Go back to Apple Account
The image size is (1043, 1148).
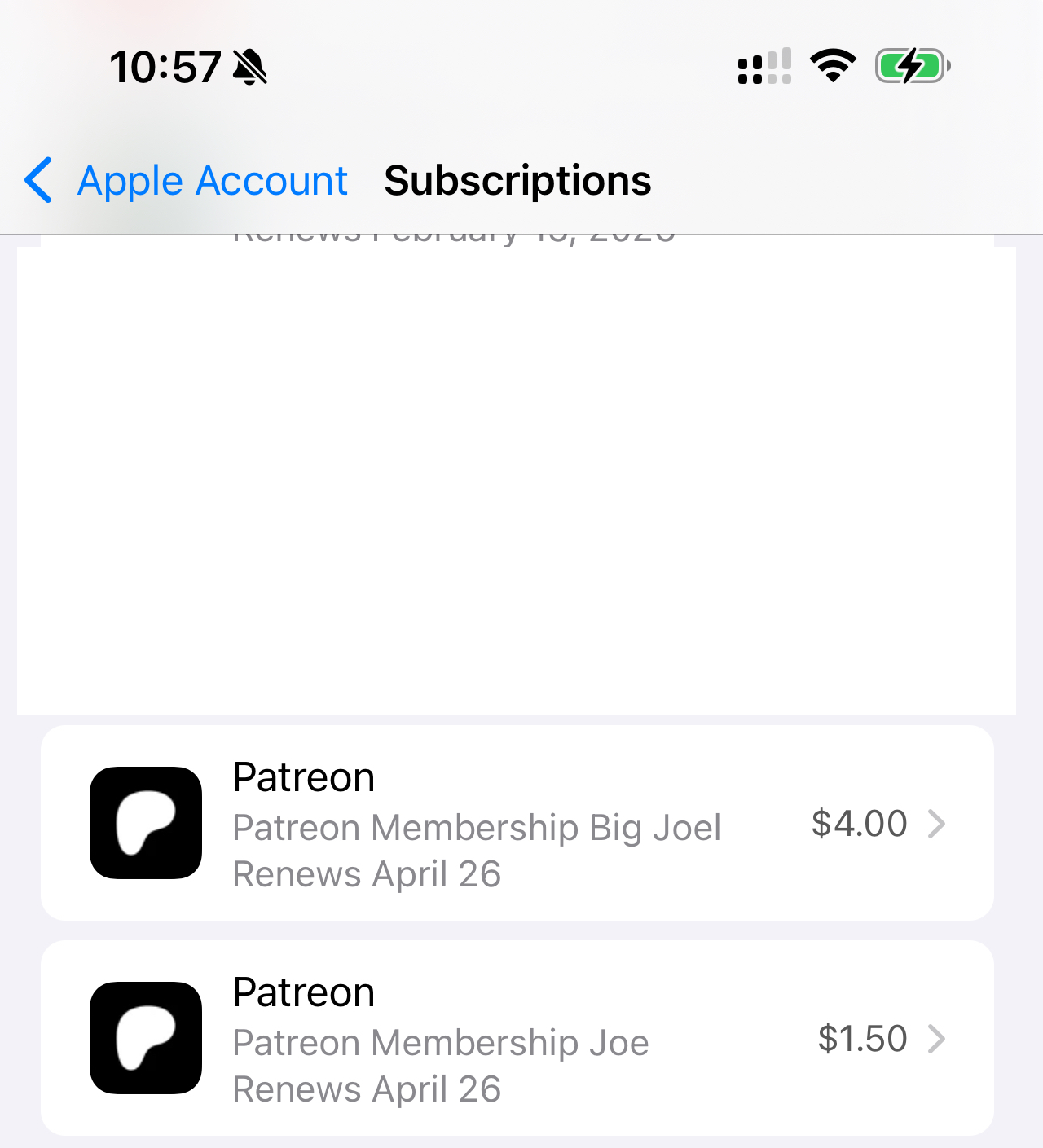[x=186, y=180]
